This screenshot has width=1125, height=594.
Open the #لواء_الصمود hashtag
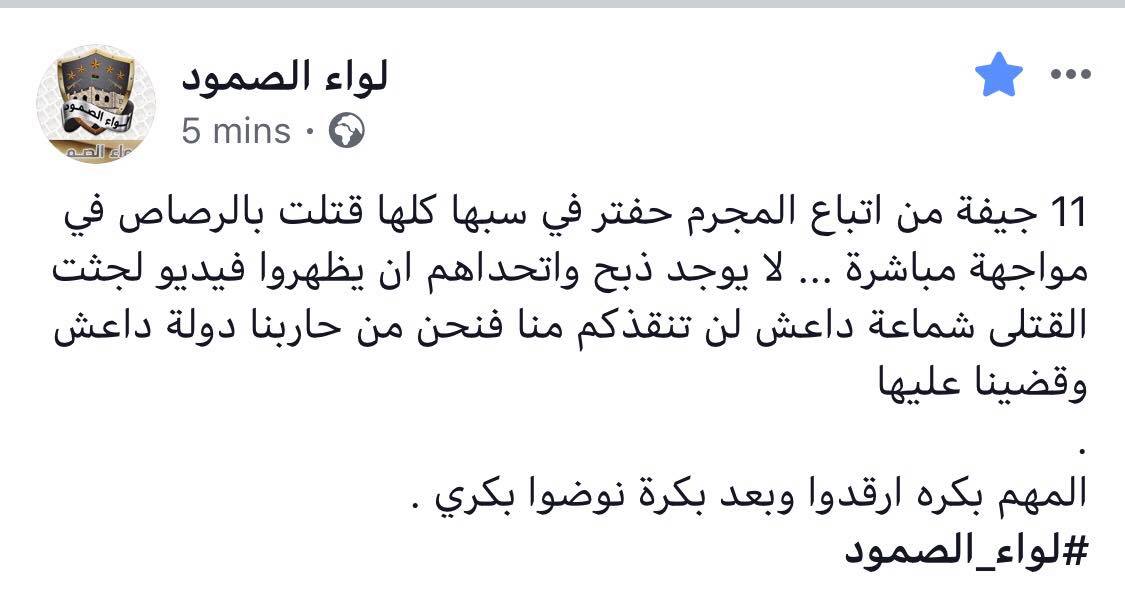coord(974,553)
